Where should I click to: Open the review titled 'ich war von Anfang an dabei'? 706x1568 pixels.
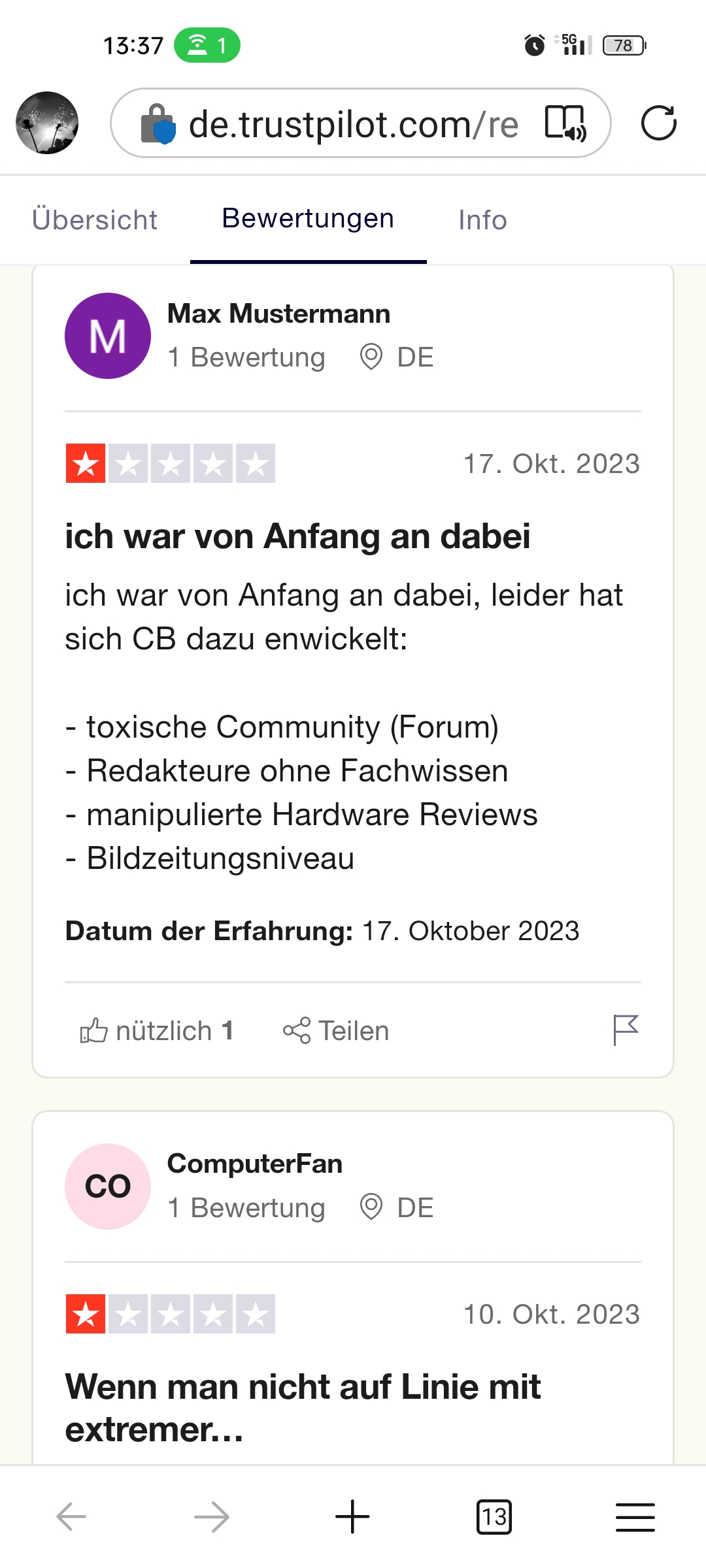(297, 537)
